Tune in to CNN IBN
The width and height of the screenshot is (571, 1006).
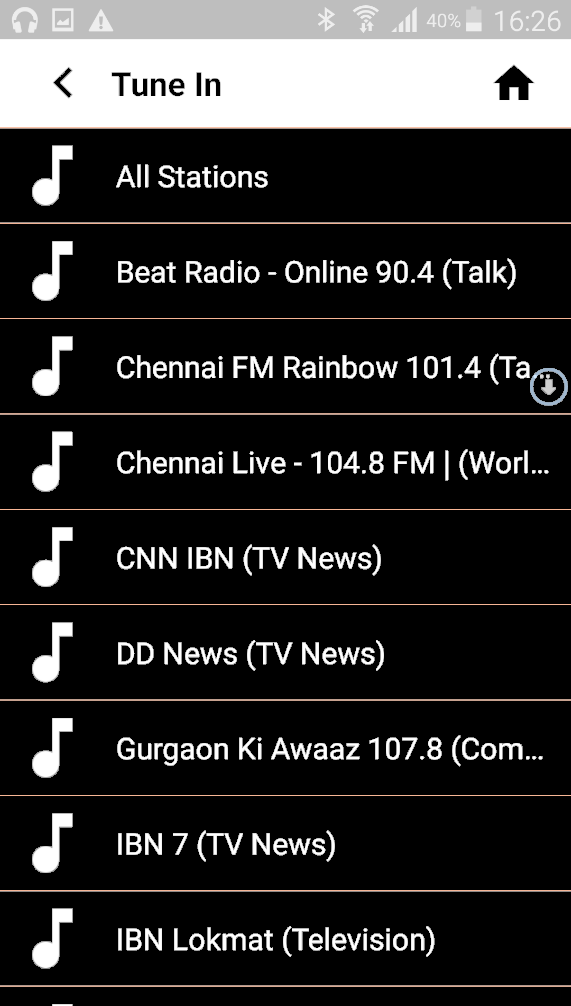[x=286, y=557]
